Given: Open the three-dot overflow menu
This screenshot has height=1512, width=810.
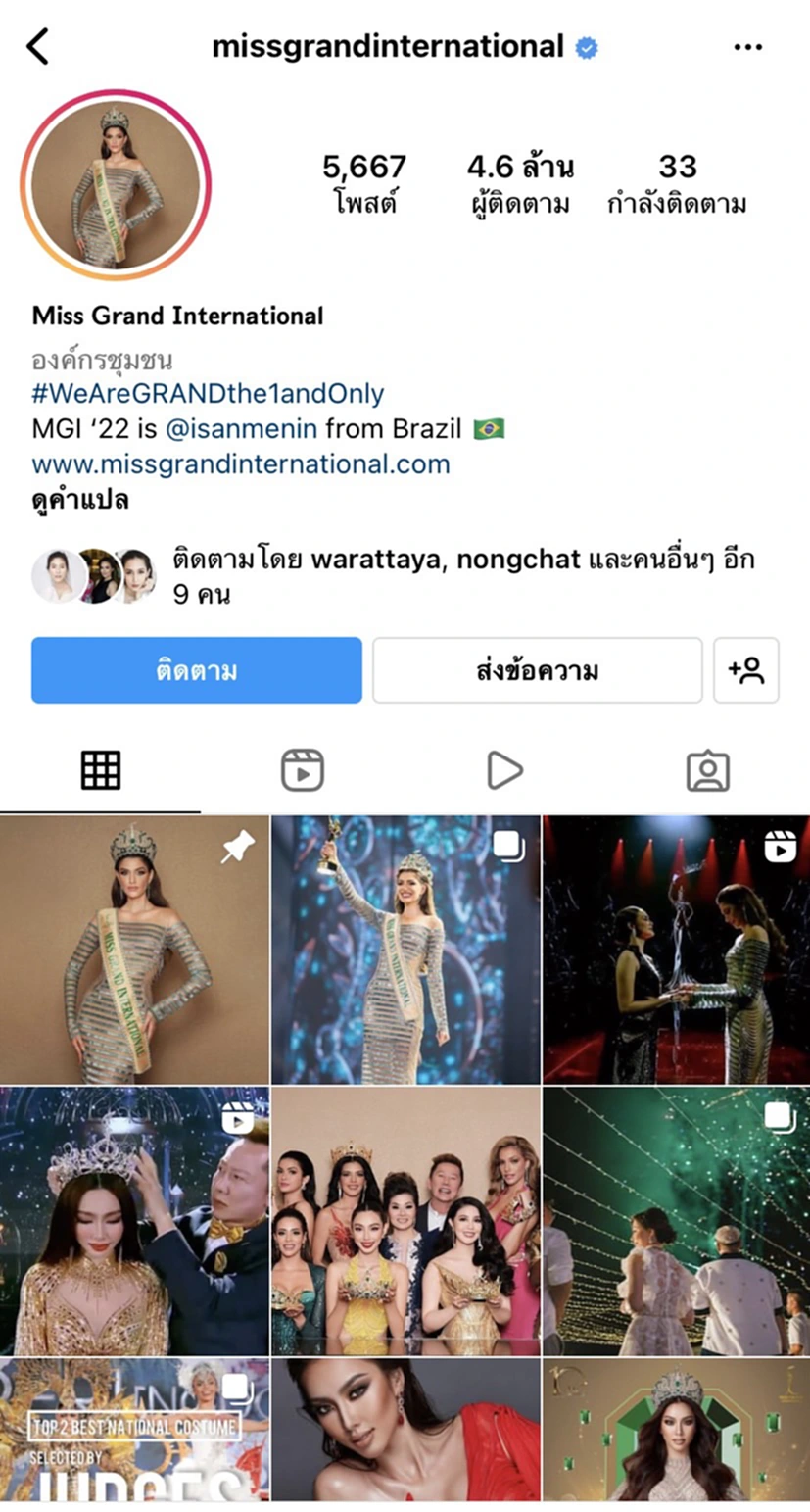Looking at the screenshot, I should 747,46.
